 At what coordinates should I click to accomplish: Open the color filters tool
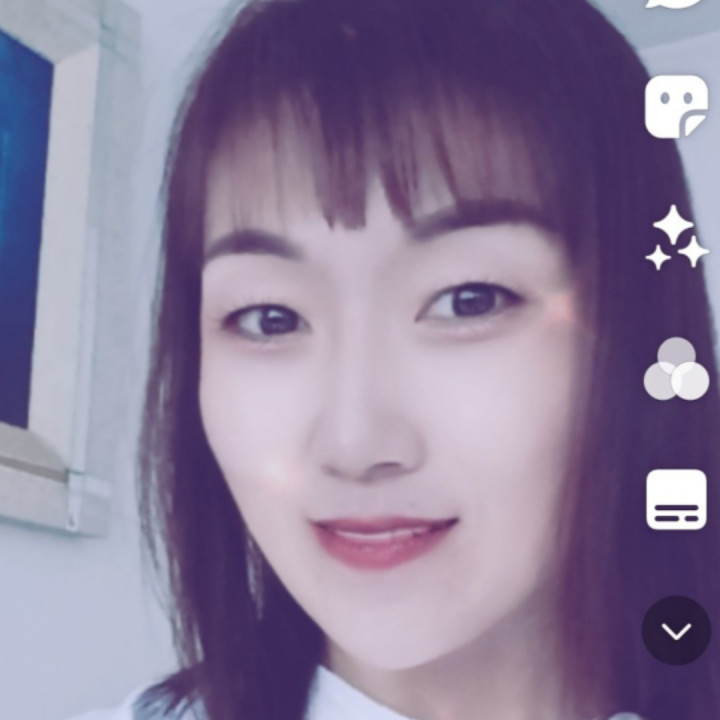tap(676, 369)
